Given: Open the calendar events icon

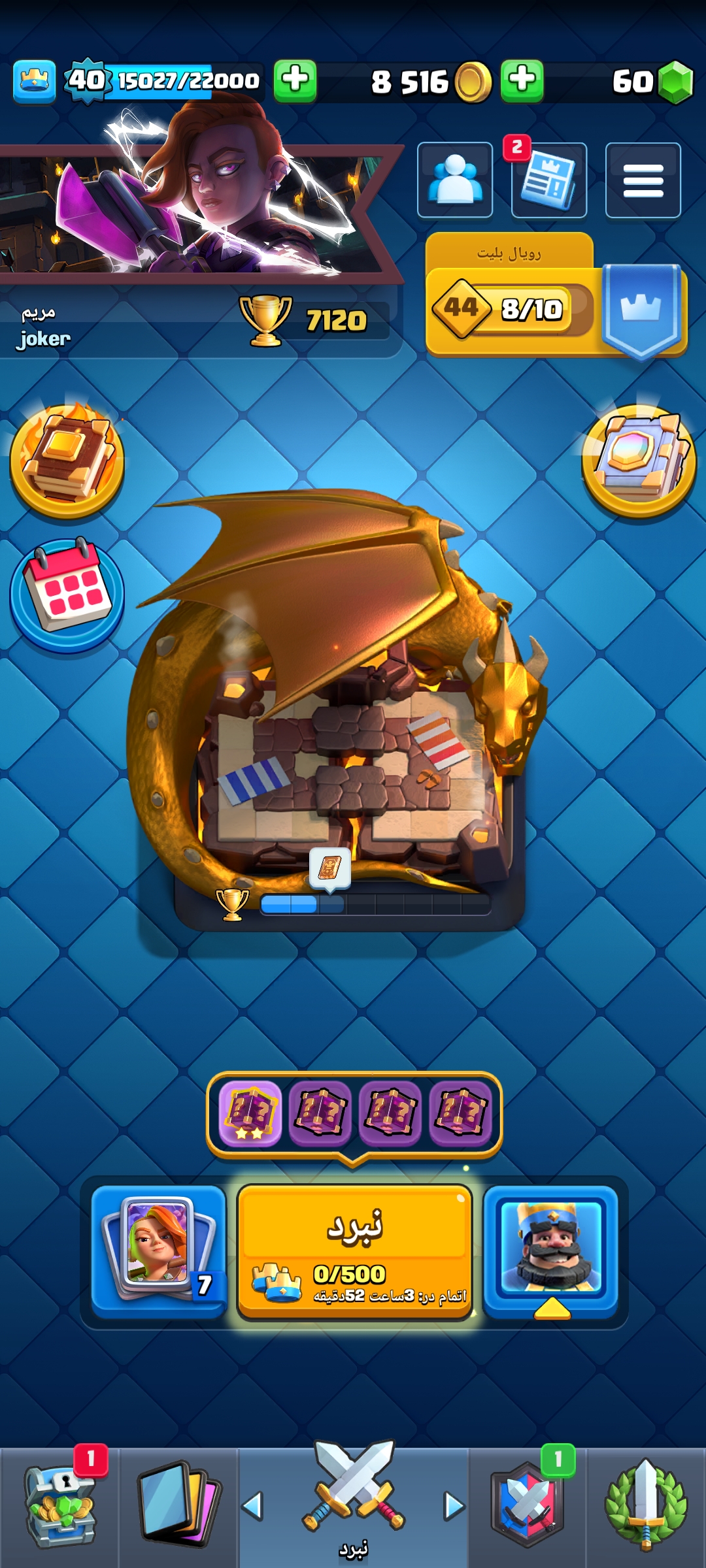Looking at the screenshot, I should [67, 595].
